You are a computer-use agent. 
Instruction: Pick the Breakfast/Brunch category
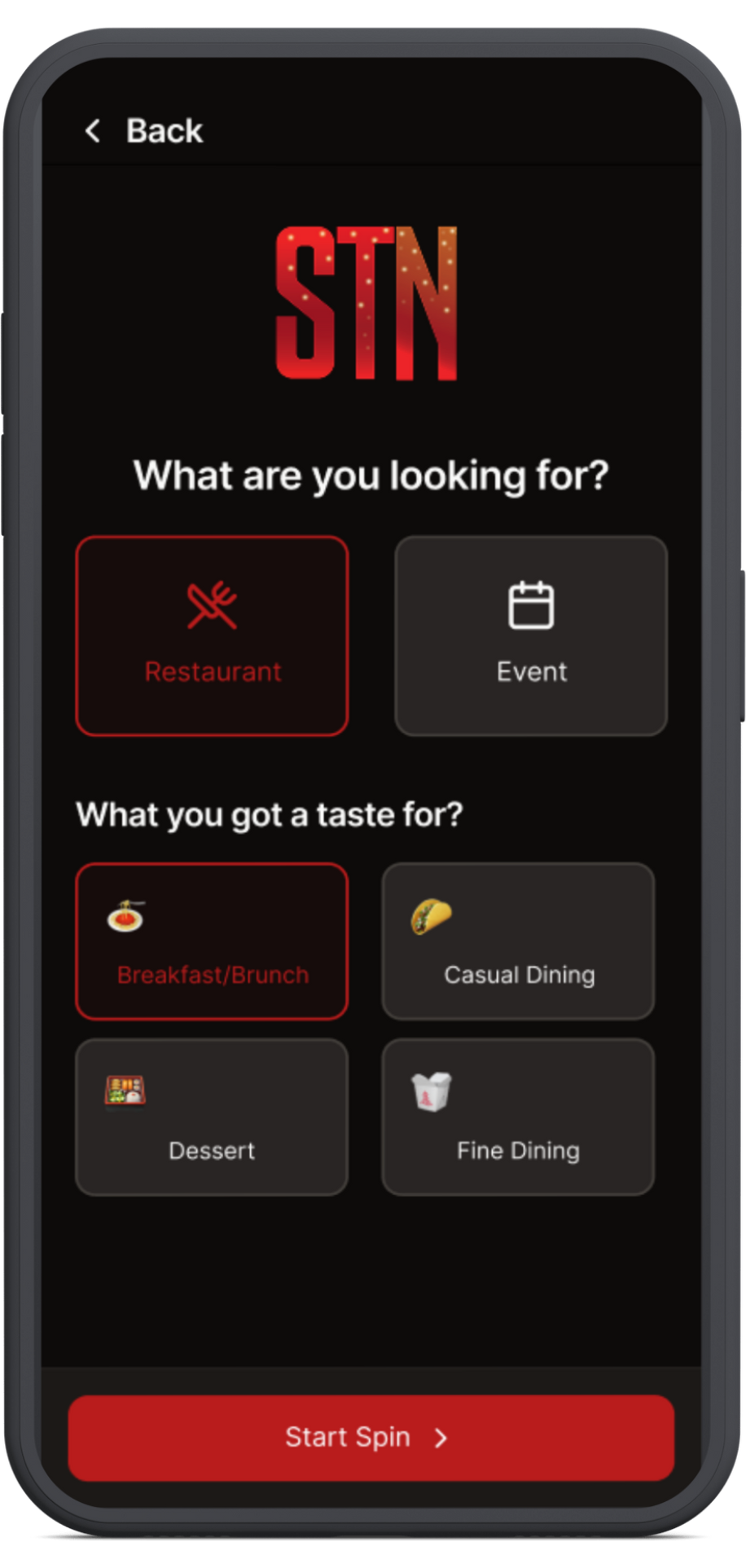point(212,941)
